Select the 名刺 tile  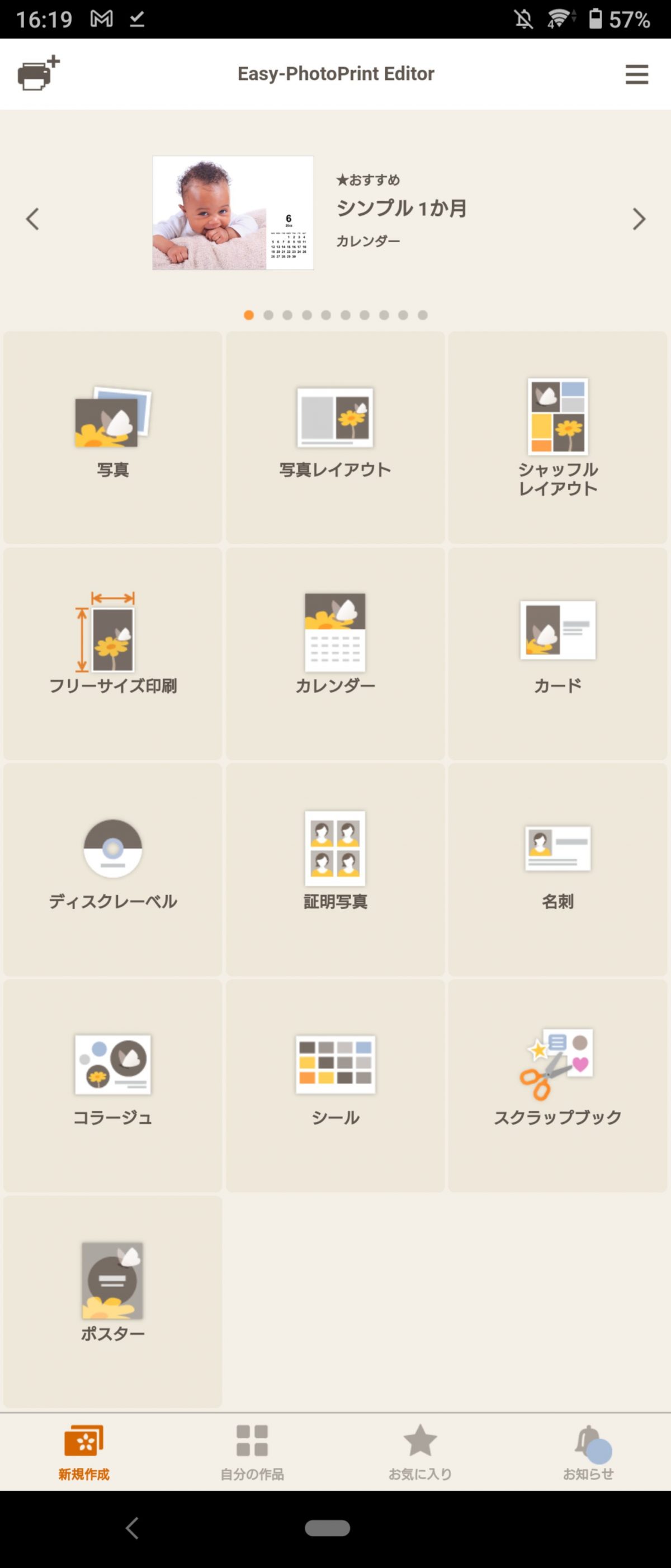click(x=557, y=869)
